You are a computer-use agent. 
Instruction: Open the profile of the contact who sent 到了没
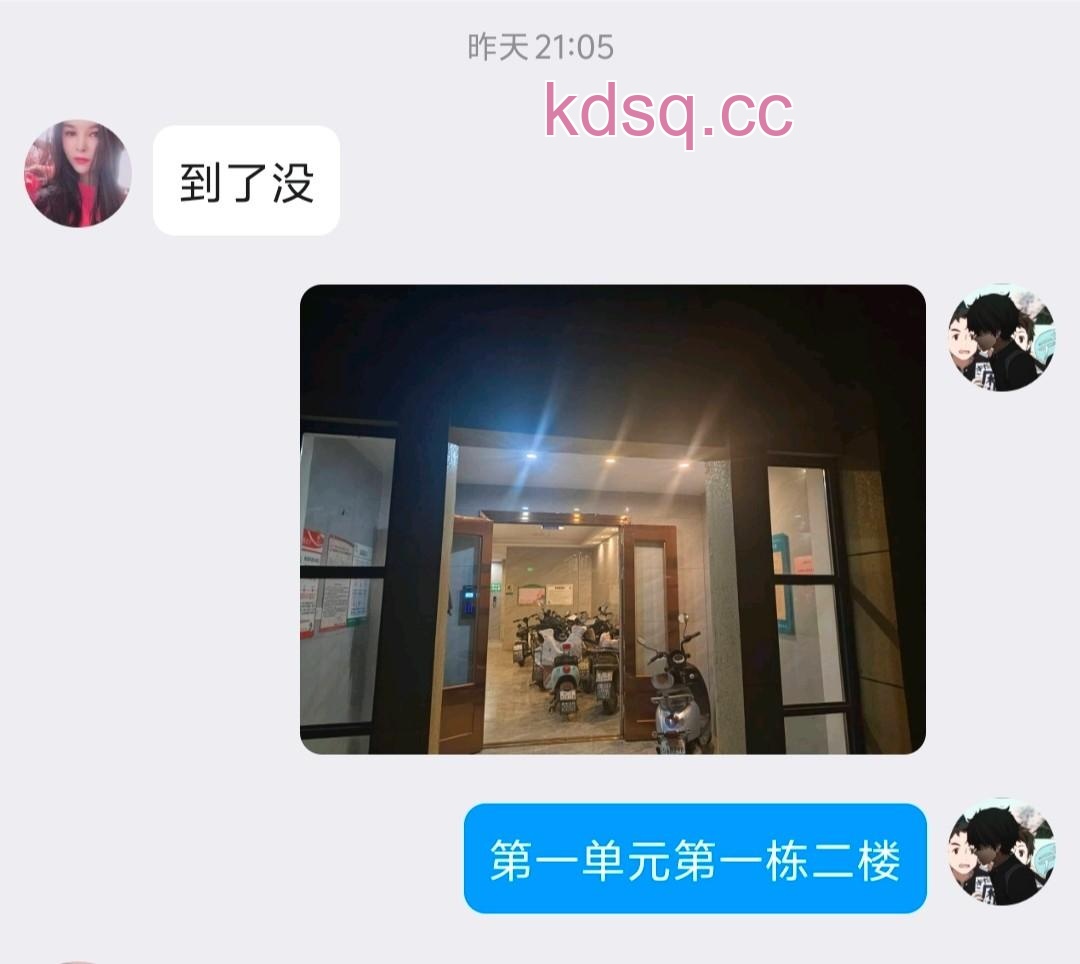(x=78, y=174)
